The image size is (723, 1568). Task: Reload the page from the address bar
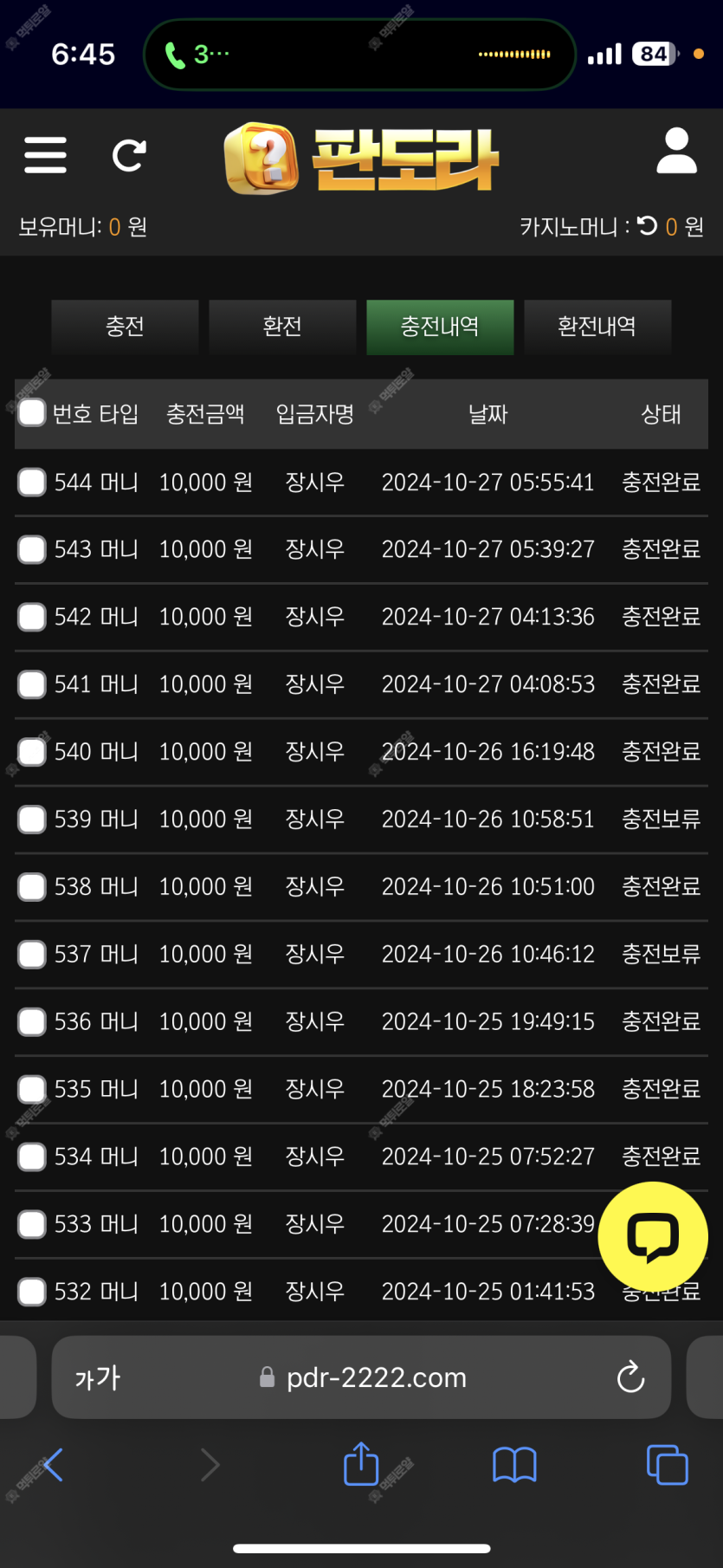[630, 1377]
